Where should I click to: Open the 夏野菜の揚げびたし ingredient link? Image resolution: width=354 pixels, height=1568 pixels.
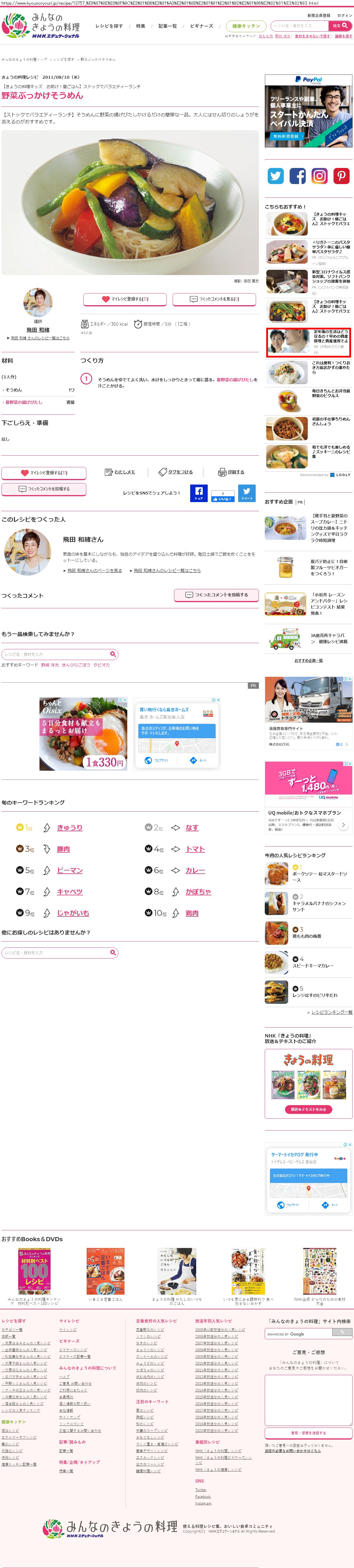(x=24, y=402)
